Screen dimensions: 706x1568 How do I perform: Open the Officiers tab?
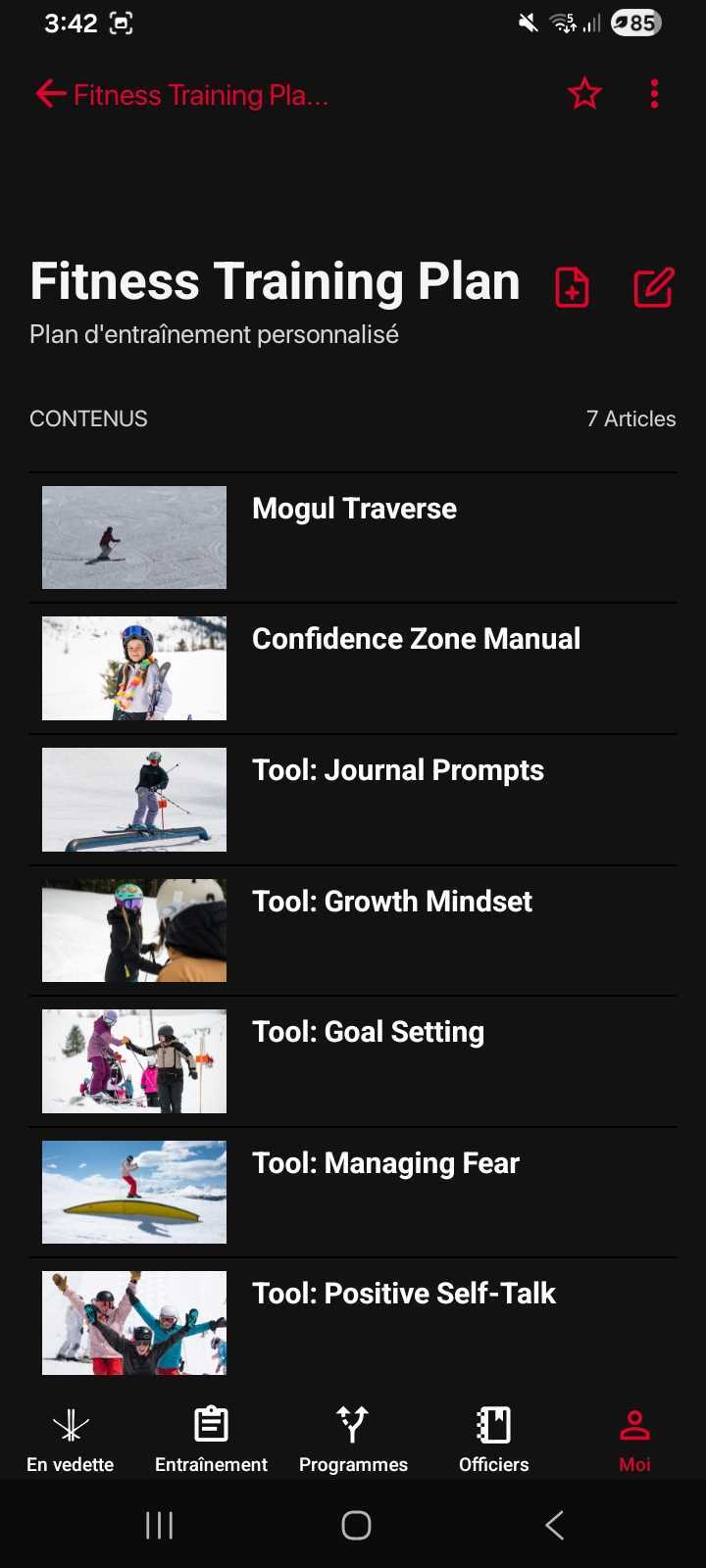point(493,1439)
